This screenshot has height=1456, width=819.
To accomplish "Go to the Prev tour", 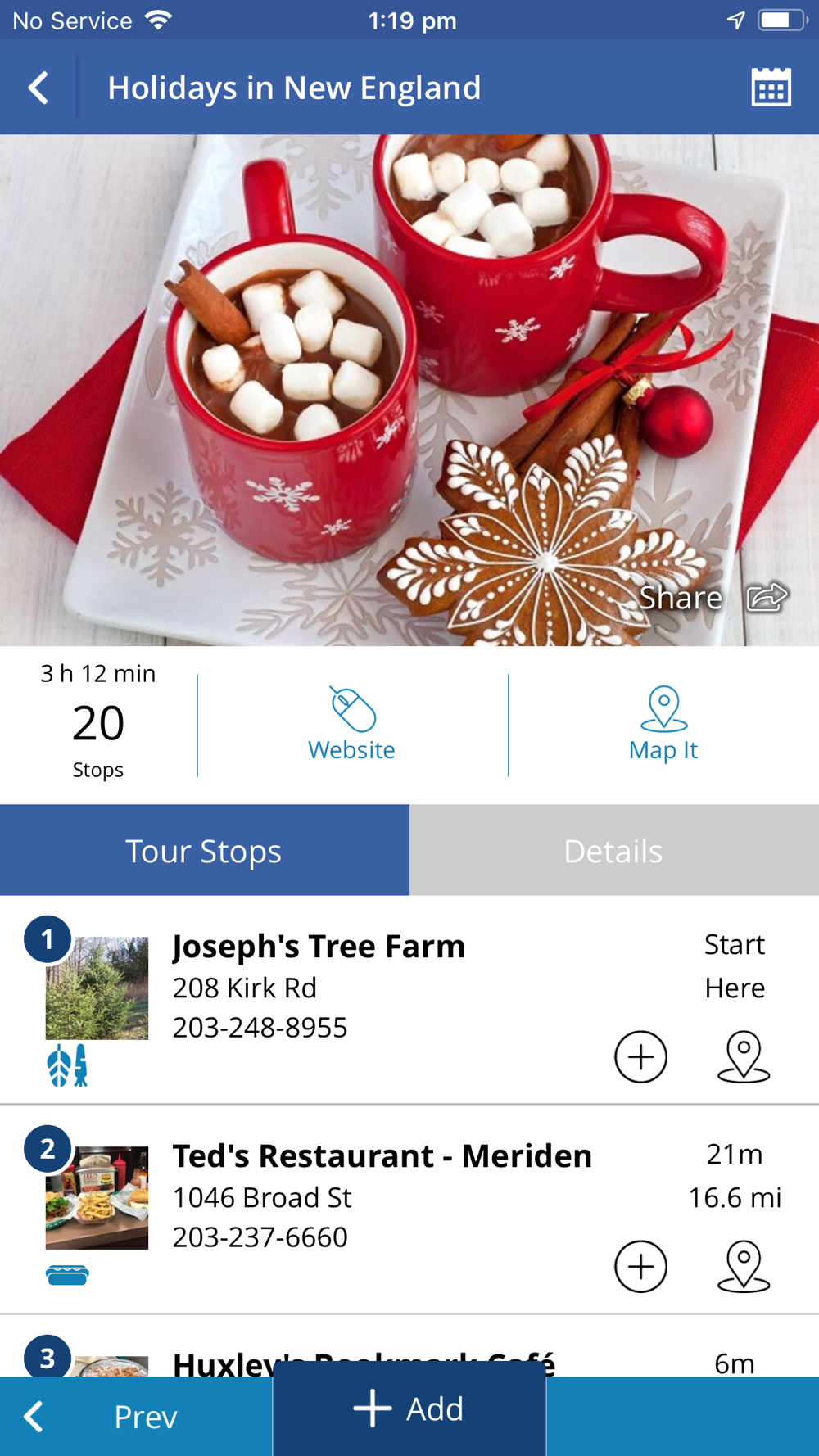I will coord(136,1417).
